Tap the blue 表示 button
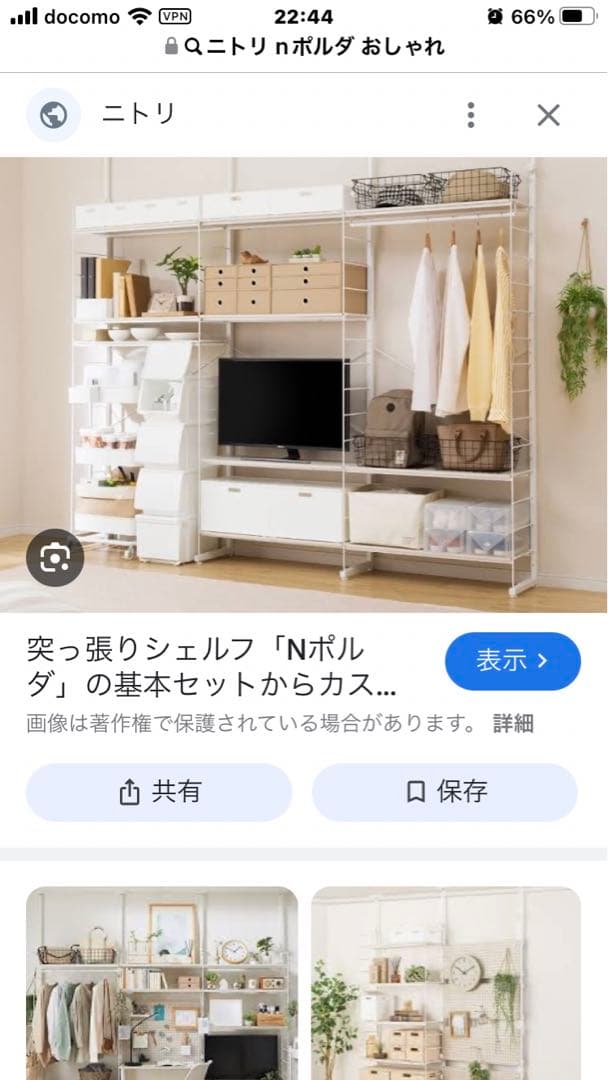Viewport: 608px width, 1080px height. pos(512,661)
